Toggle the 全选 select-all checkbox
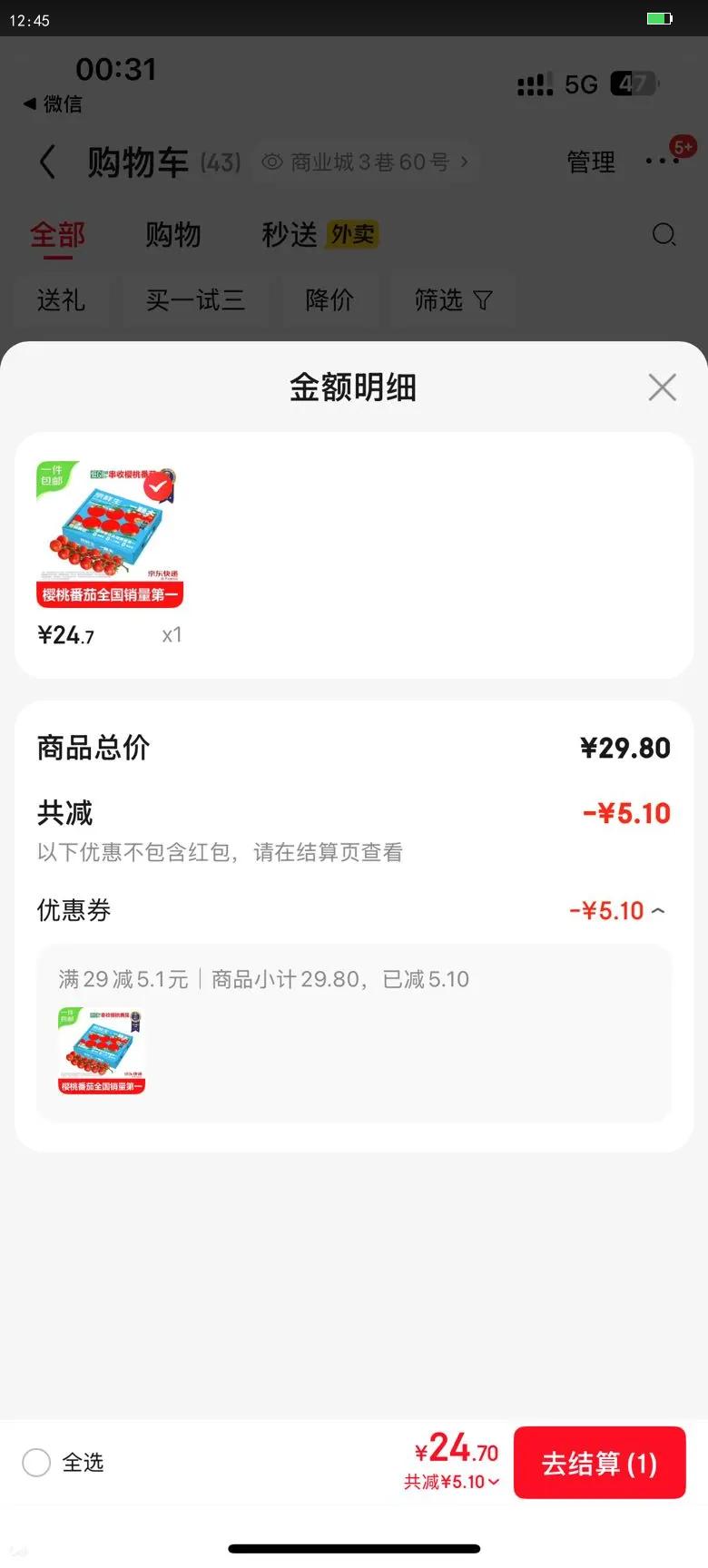The image size is (708, 1568). click(36, 1463)
